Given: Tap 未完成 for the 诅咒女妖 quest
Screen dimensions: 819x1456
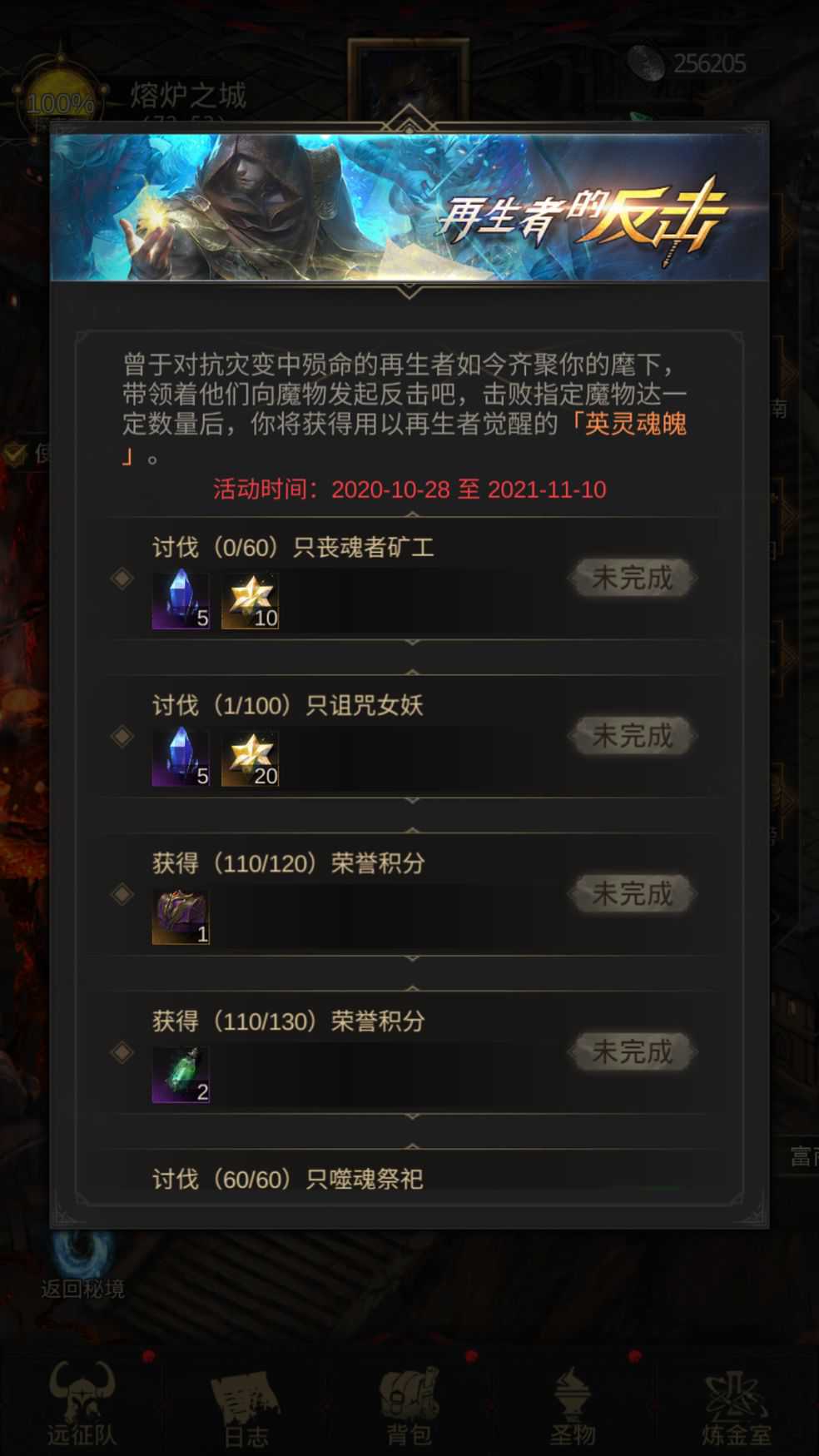Looking at the screenshot, I should tap(633, 736).
